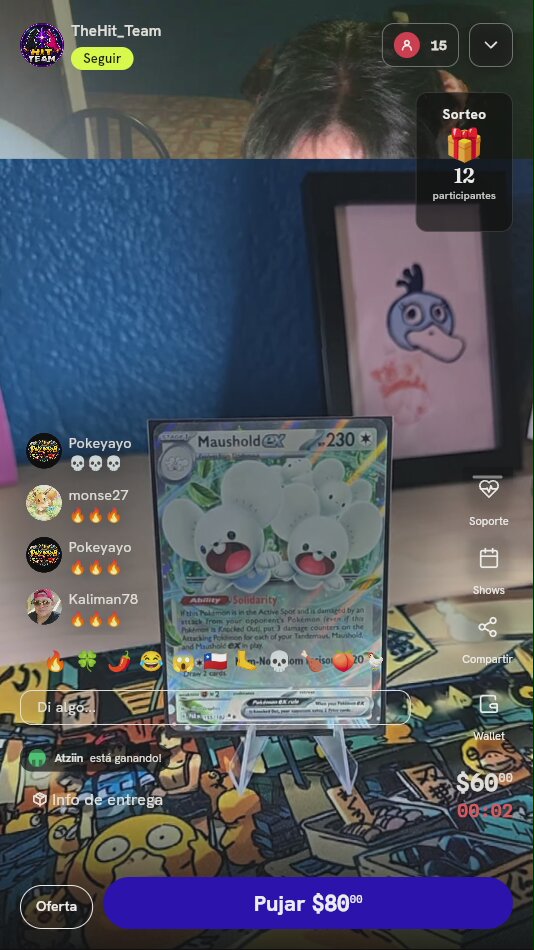
Task: Follow TheHit_Team with Seguir button
Action: 102,58
